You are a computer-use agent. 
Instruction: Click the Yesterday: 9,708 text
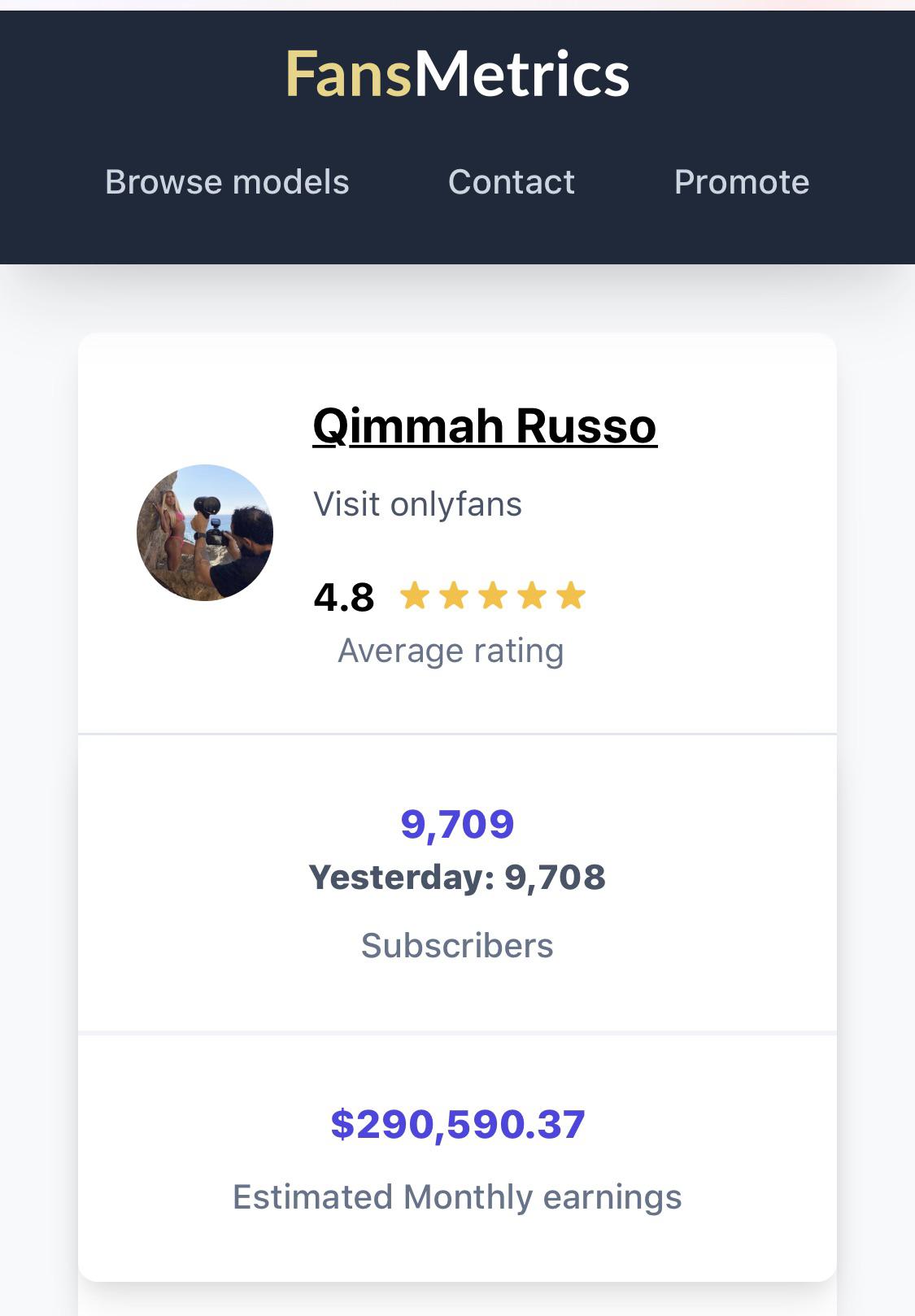coord(457,878)
